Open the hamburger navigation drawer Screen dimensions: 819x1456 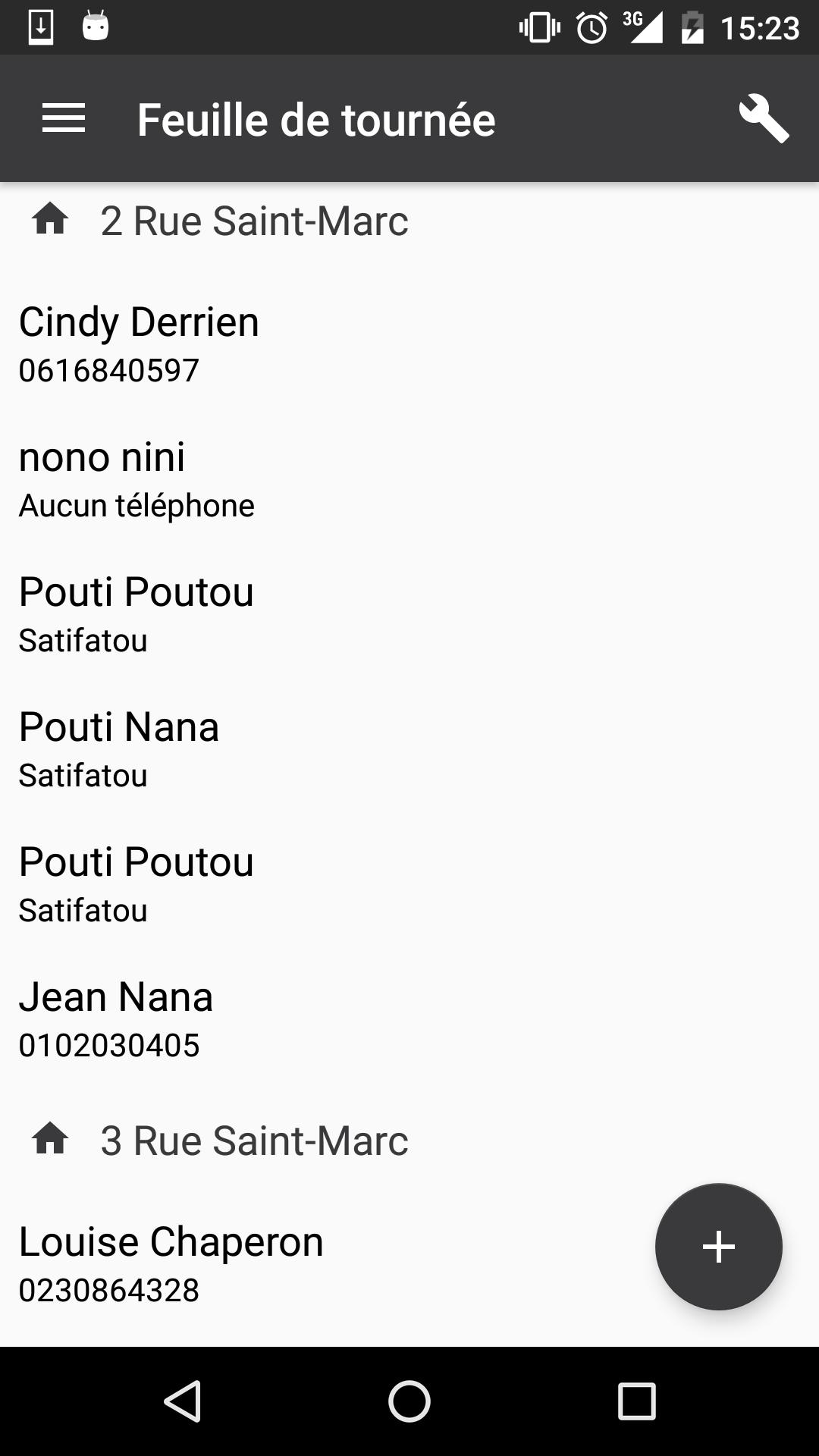(64, 119)
